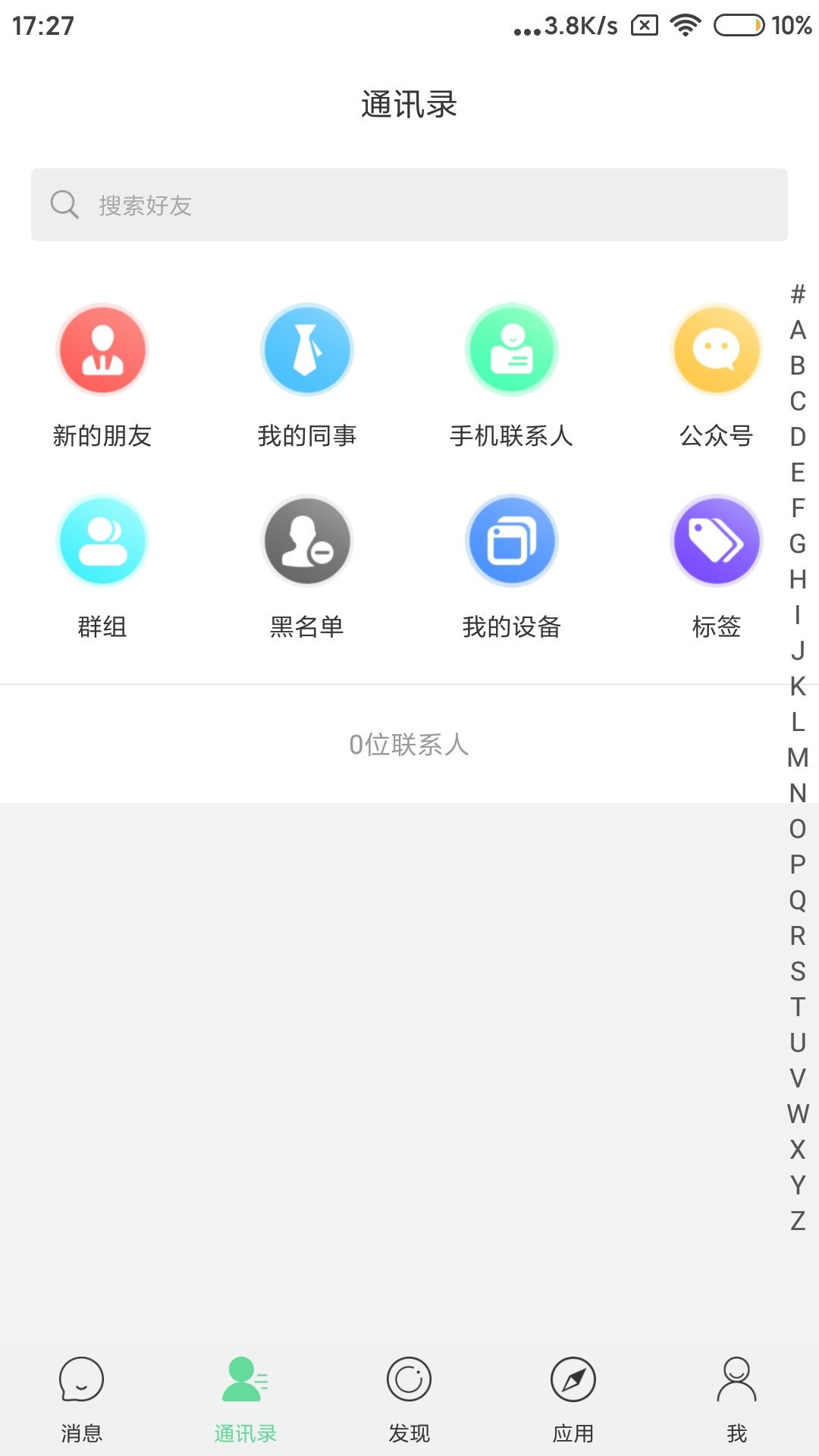Open the 我 profile tab

(736, 1399)
